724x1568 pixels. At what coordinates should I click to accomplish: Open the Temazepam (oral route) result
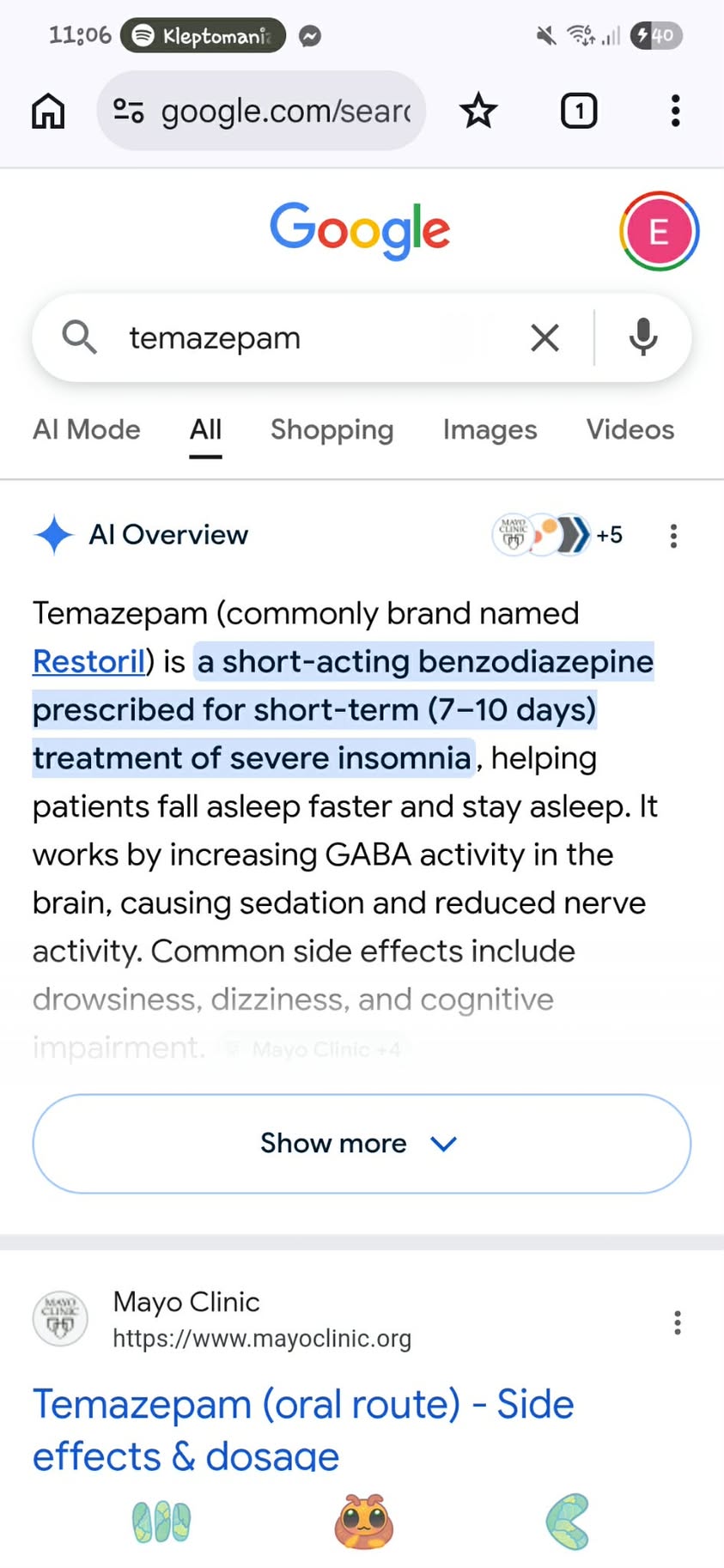303,1429
